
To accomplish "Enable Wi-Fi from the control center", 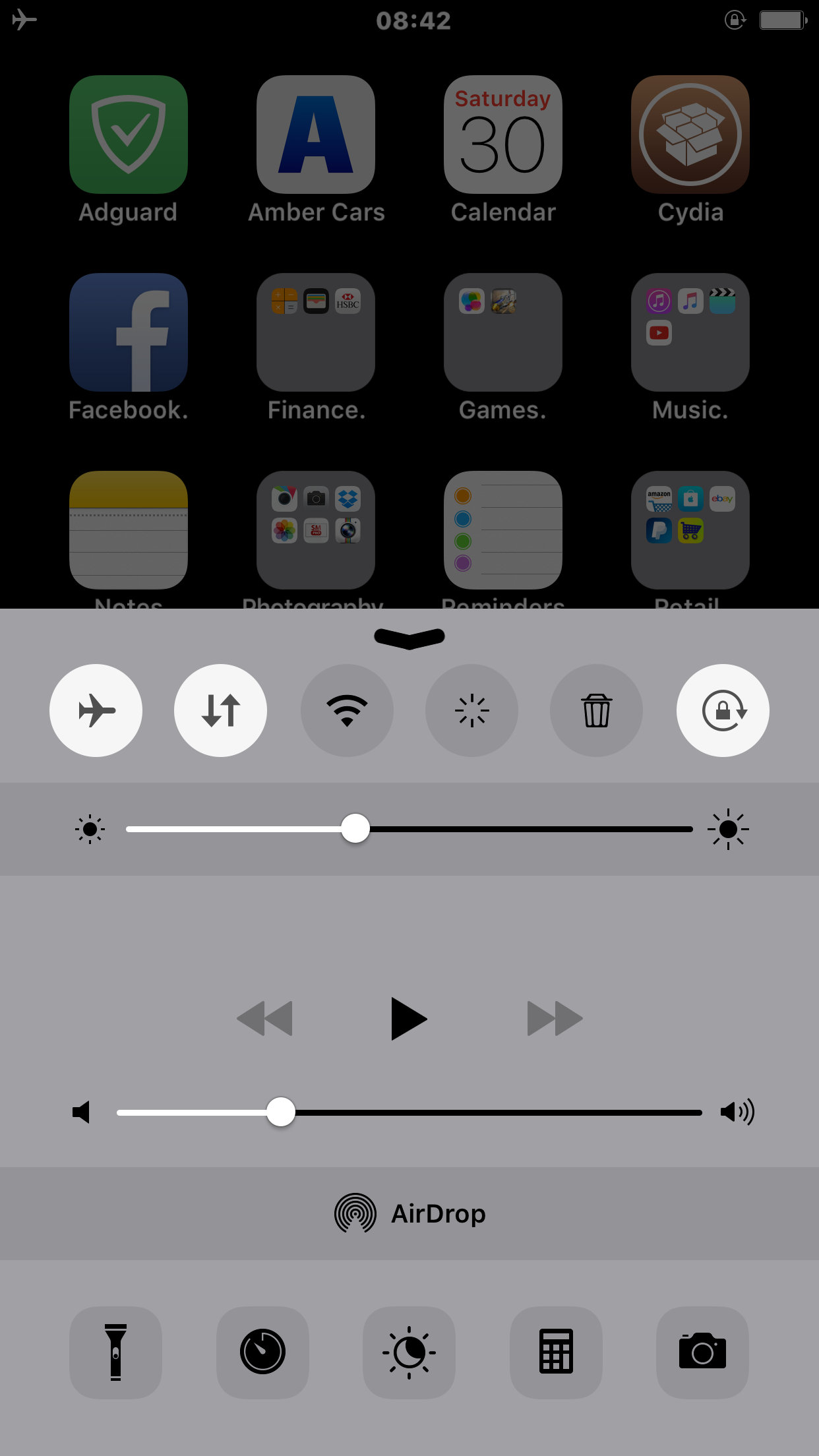I will coord(347,710).
